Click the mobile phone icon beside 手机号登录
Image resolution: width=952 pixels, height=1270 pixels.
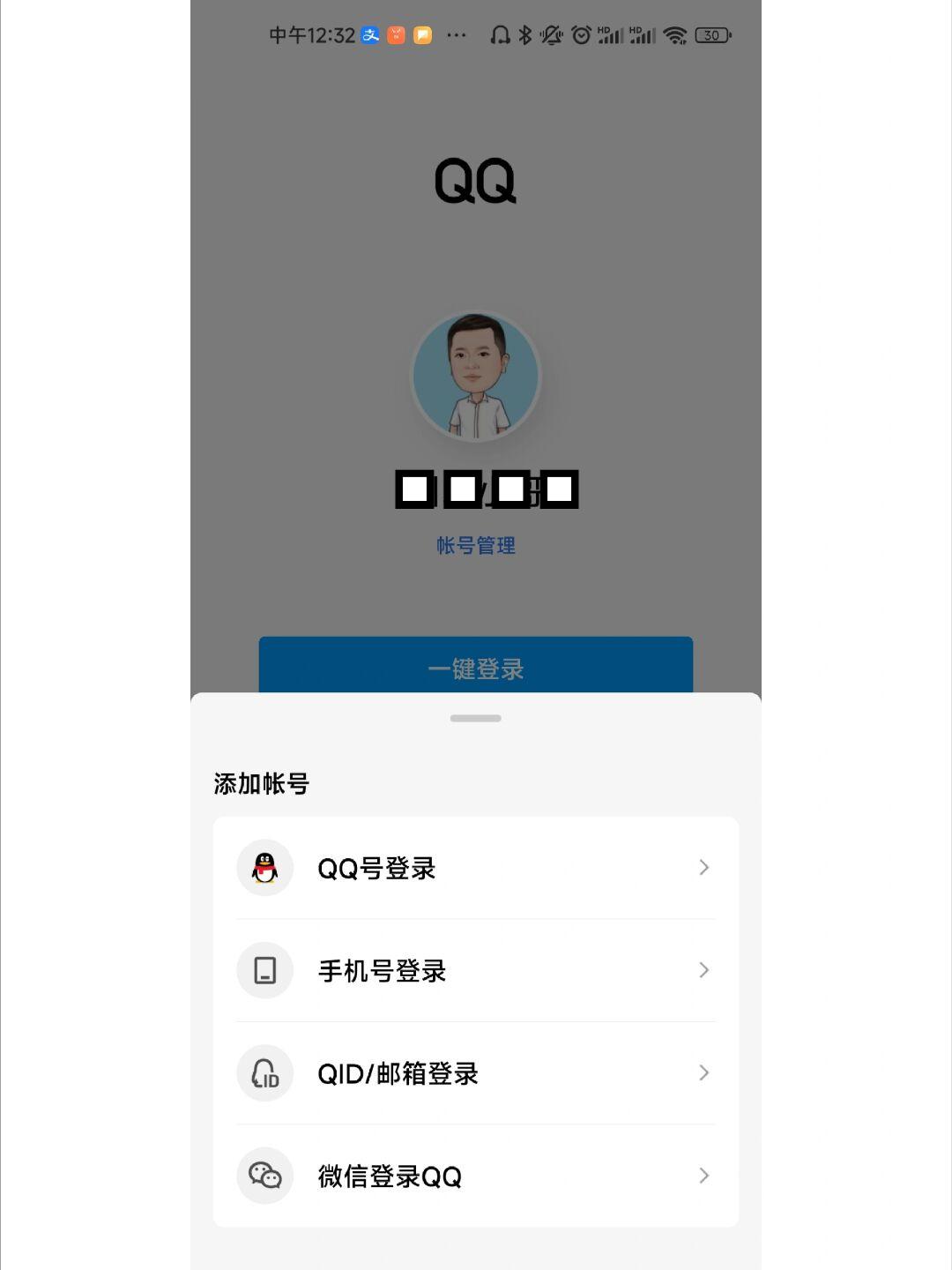point(264,970)
